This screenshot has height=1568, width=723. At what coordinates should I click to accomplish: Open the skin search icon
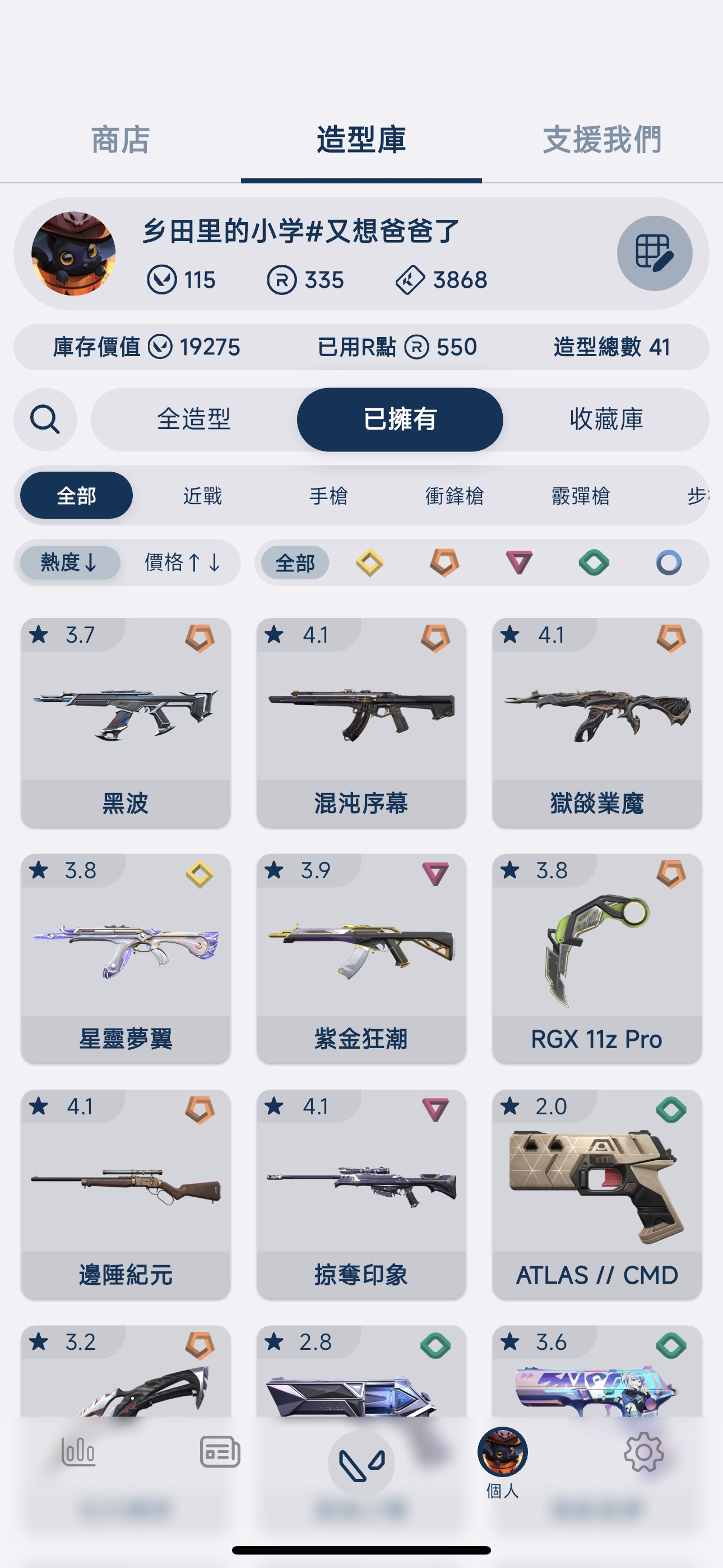(45, 419)
